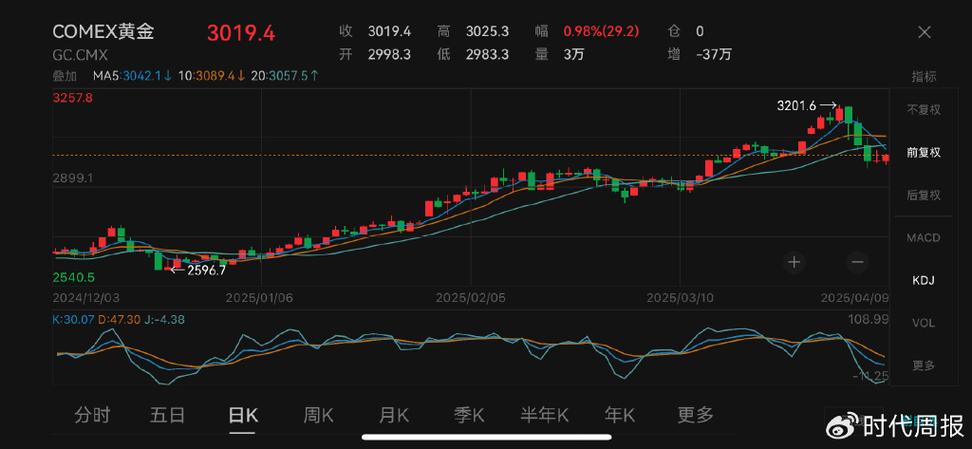This screenshot has height=449, width=972.
Task: Open the 更多 period options
Action: tap(695, 415)
